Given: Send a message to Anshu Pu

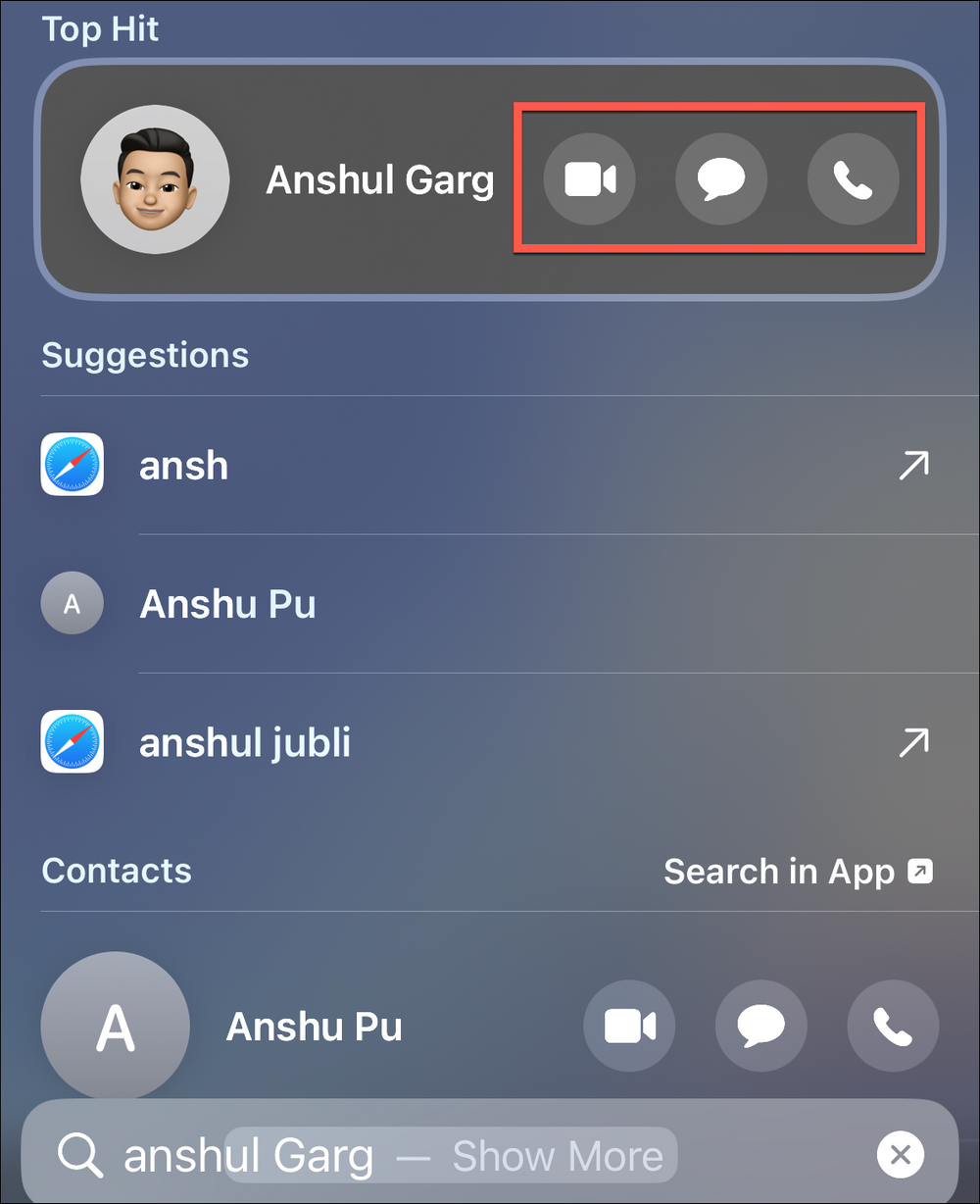Looking at the screenshot, I should click(761, 1026).
